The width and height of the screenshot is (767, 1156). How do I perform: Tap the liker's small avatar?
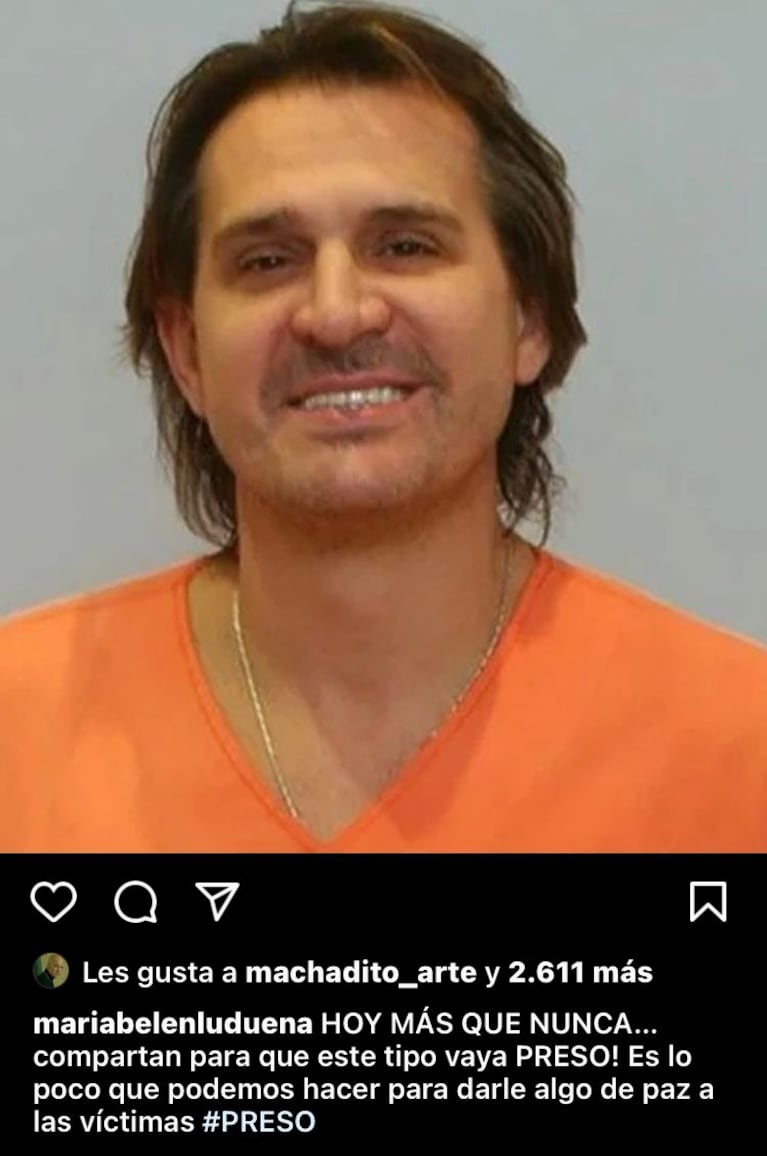(50, 971)
